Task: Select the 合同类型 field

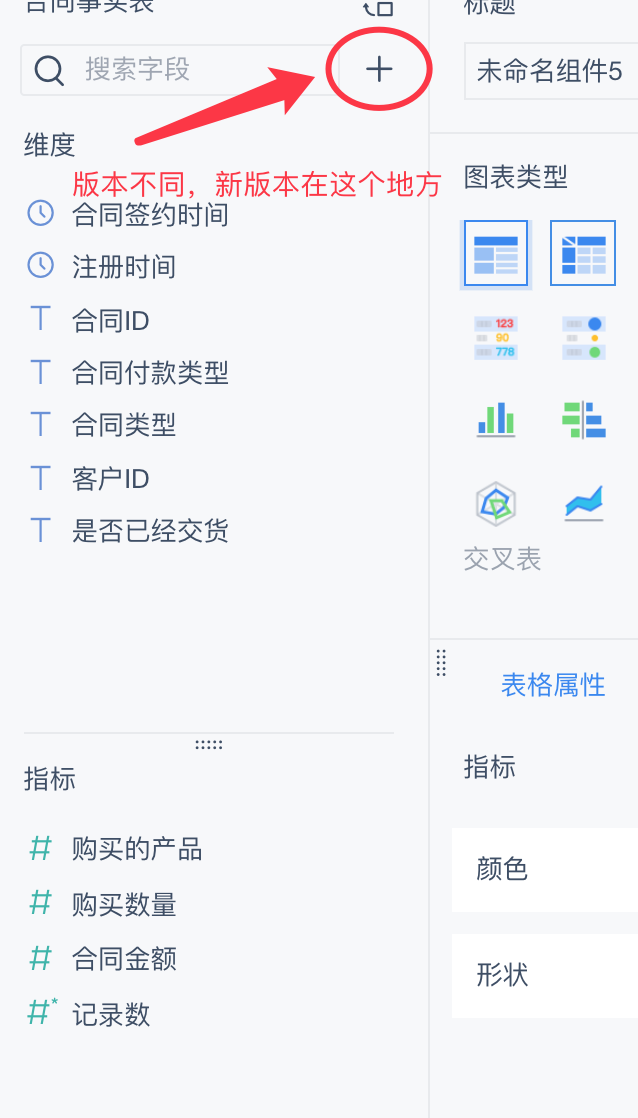Action: click(124, 425)
